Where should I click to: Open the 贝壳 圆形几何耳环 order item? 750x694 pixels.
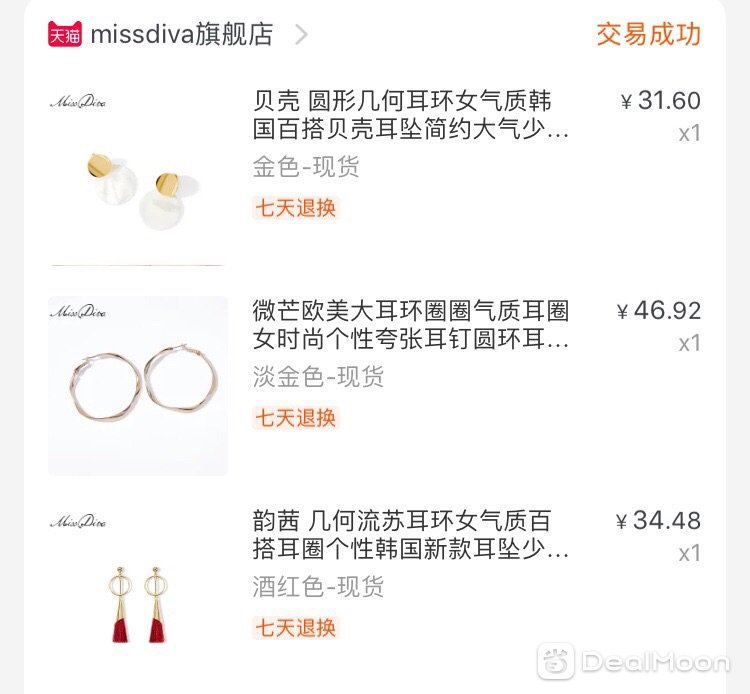(x=411, y=115)
